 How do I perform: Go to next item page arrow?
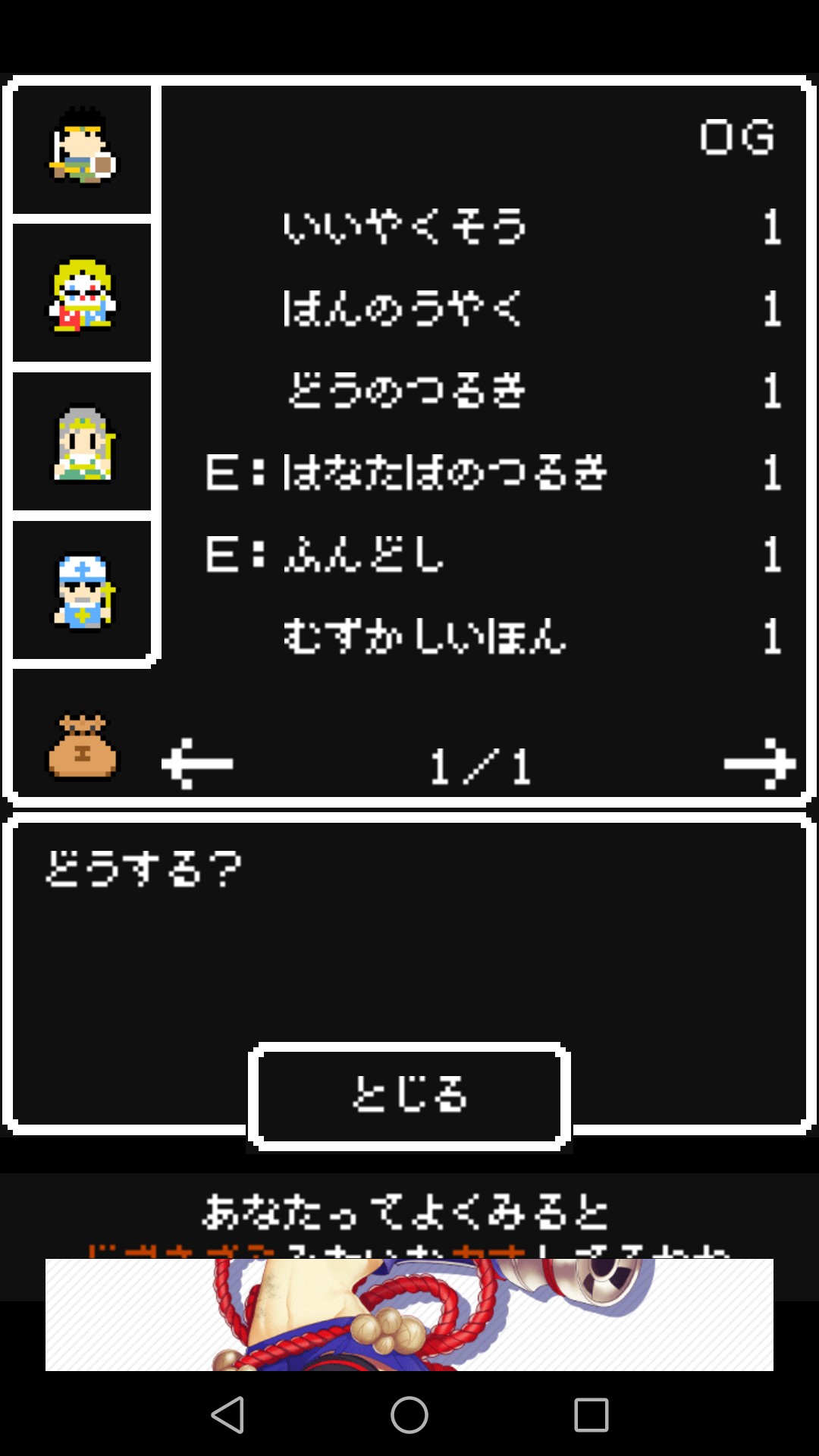tap(759, 764)
